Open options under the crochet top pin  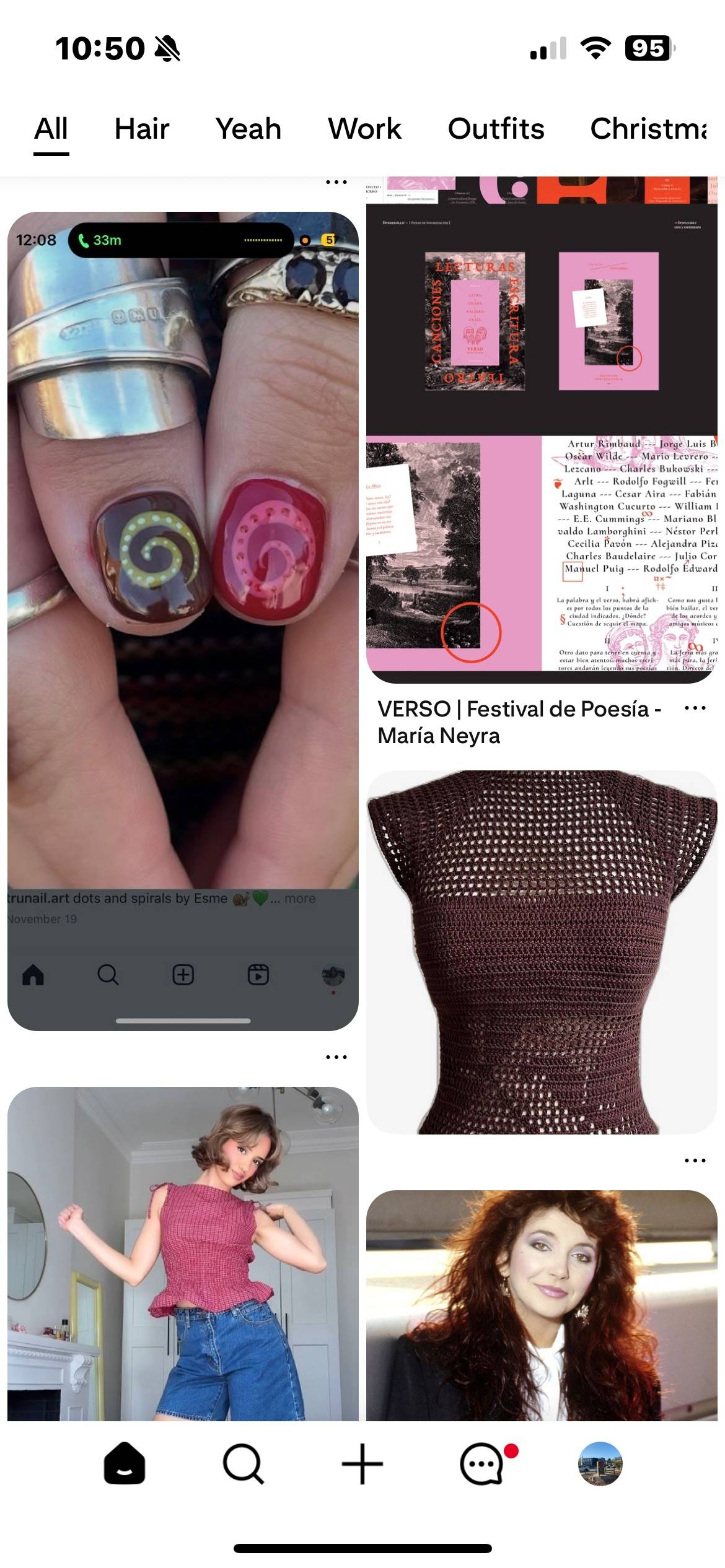[x=695, y=1161]
